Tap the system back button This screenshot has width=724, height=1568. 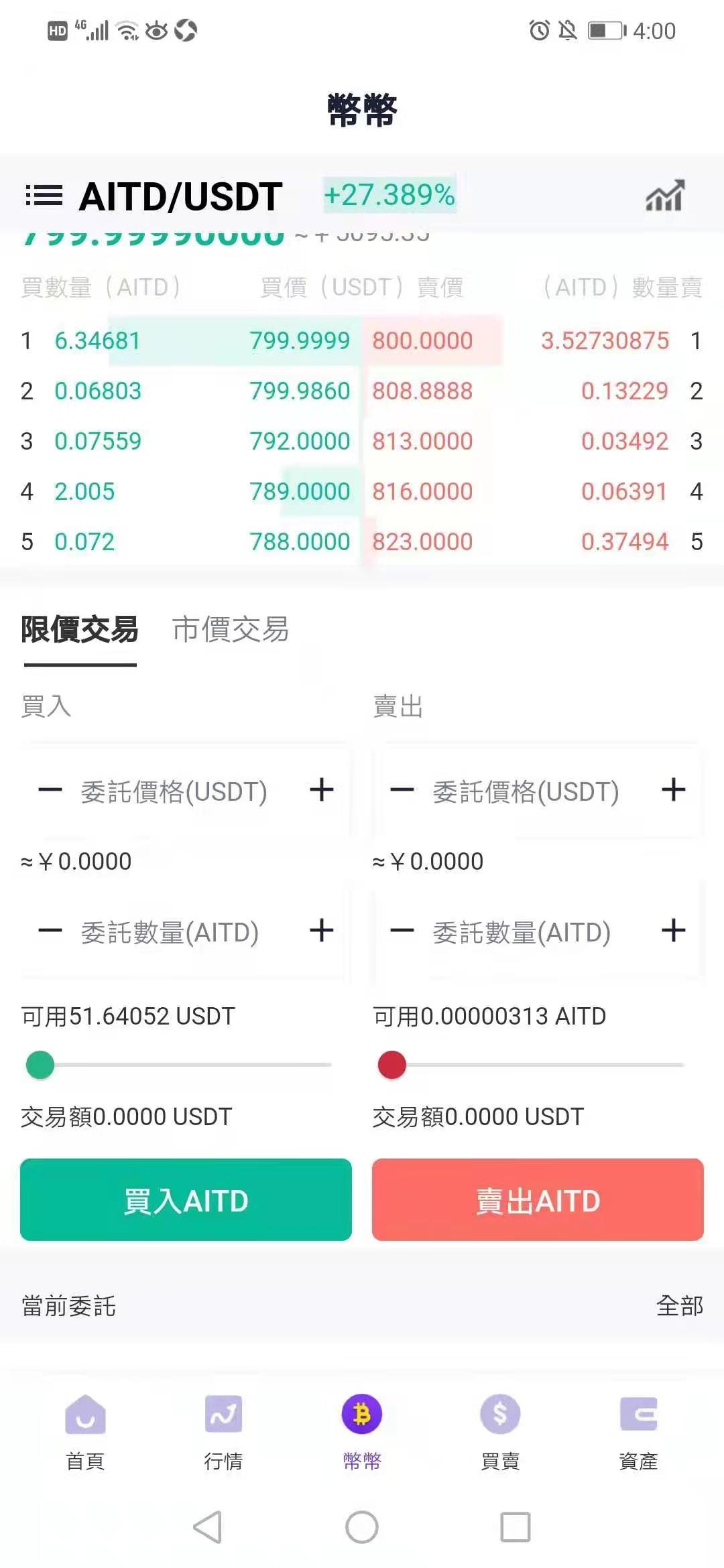point(207,1527)
